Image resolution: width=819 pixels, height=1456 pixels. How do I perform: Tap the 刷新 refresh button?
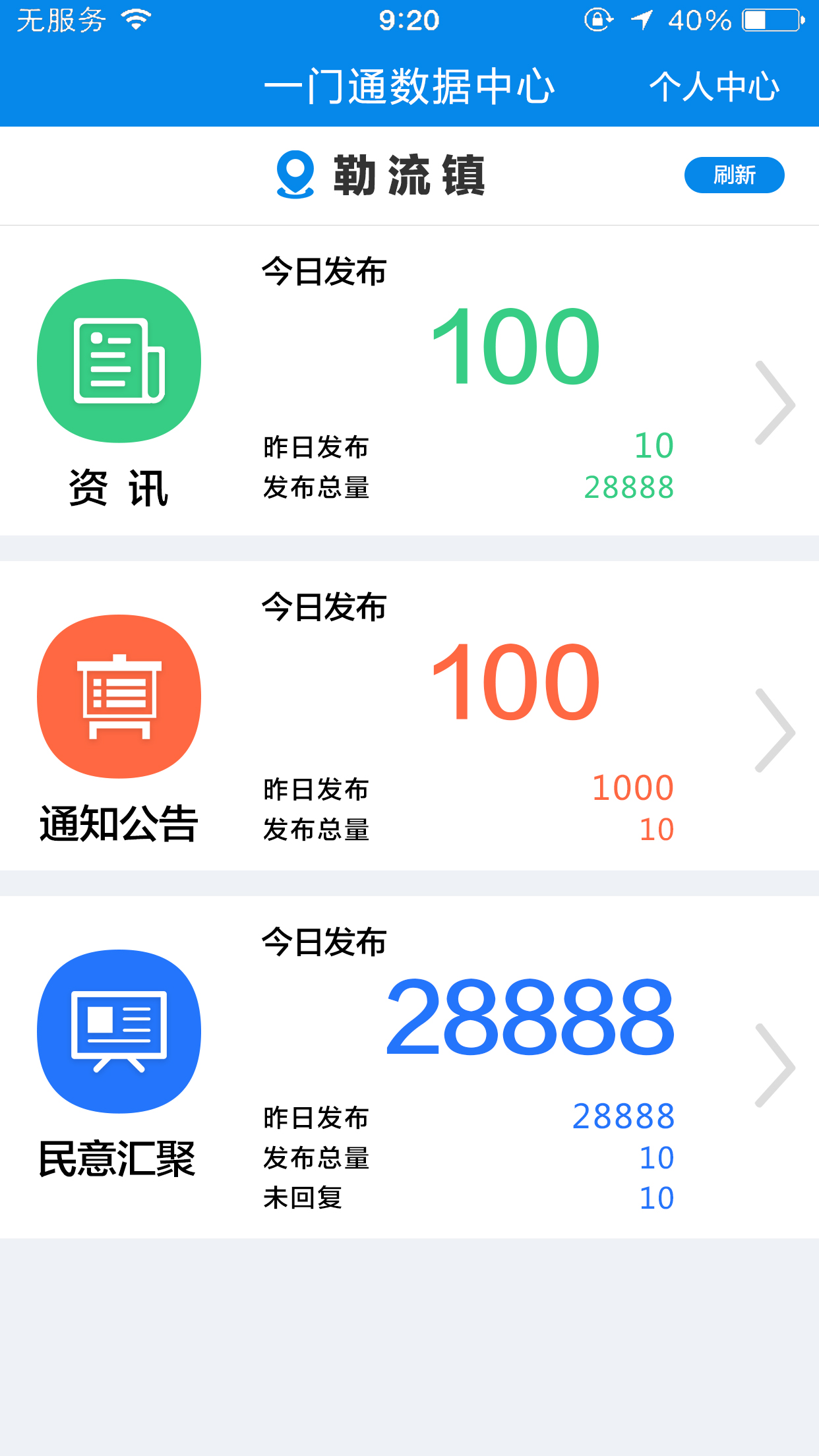734,175
